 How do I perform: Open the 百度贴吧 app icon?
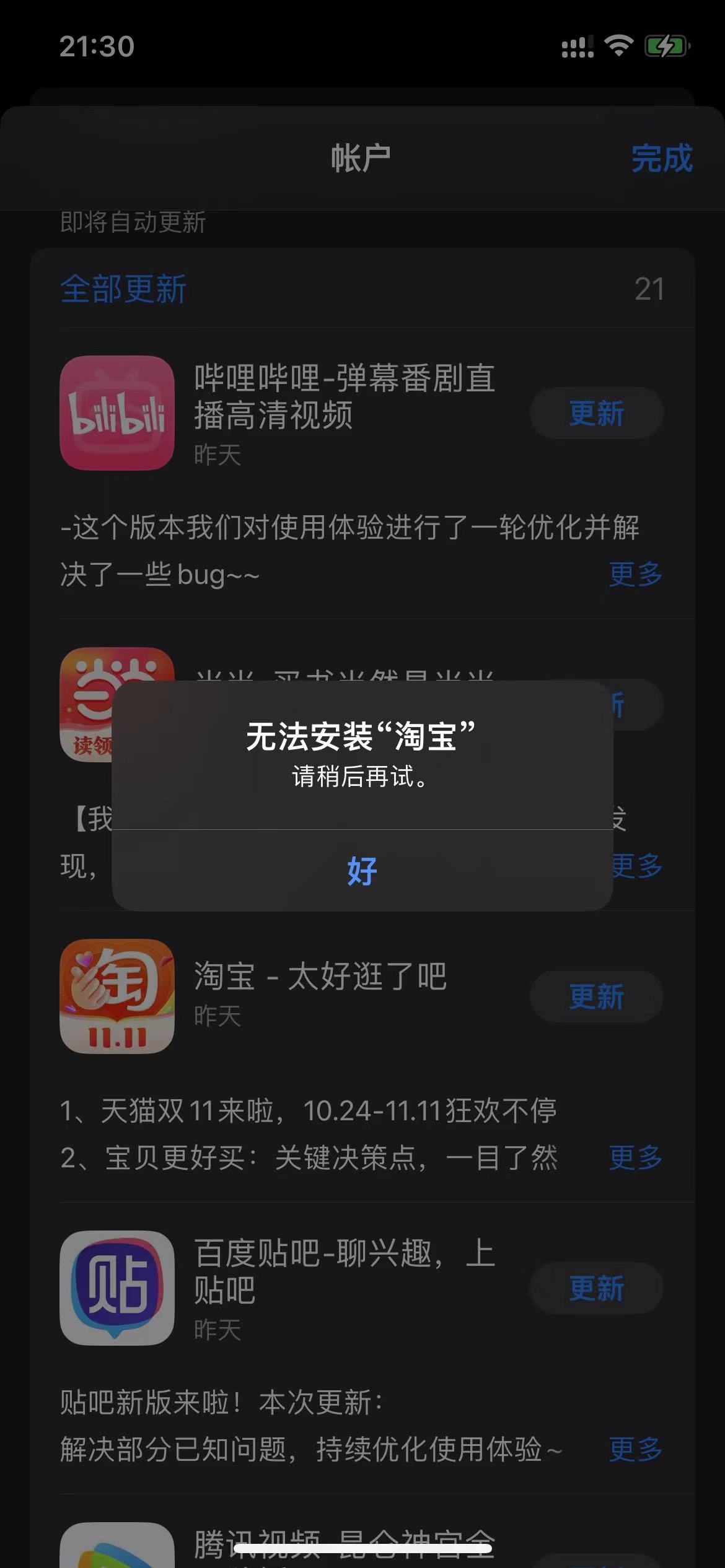117,1288
